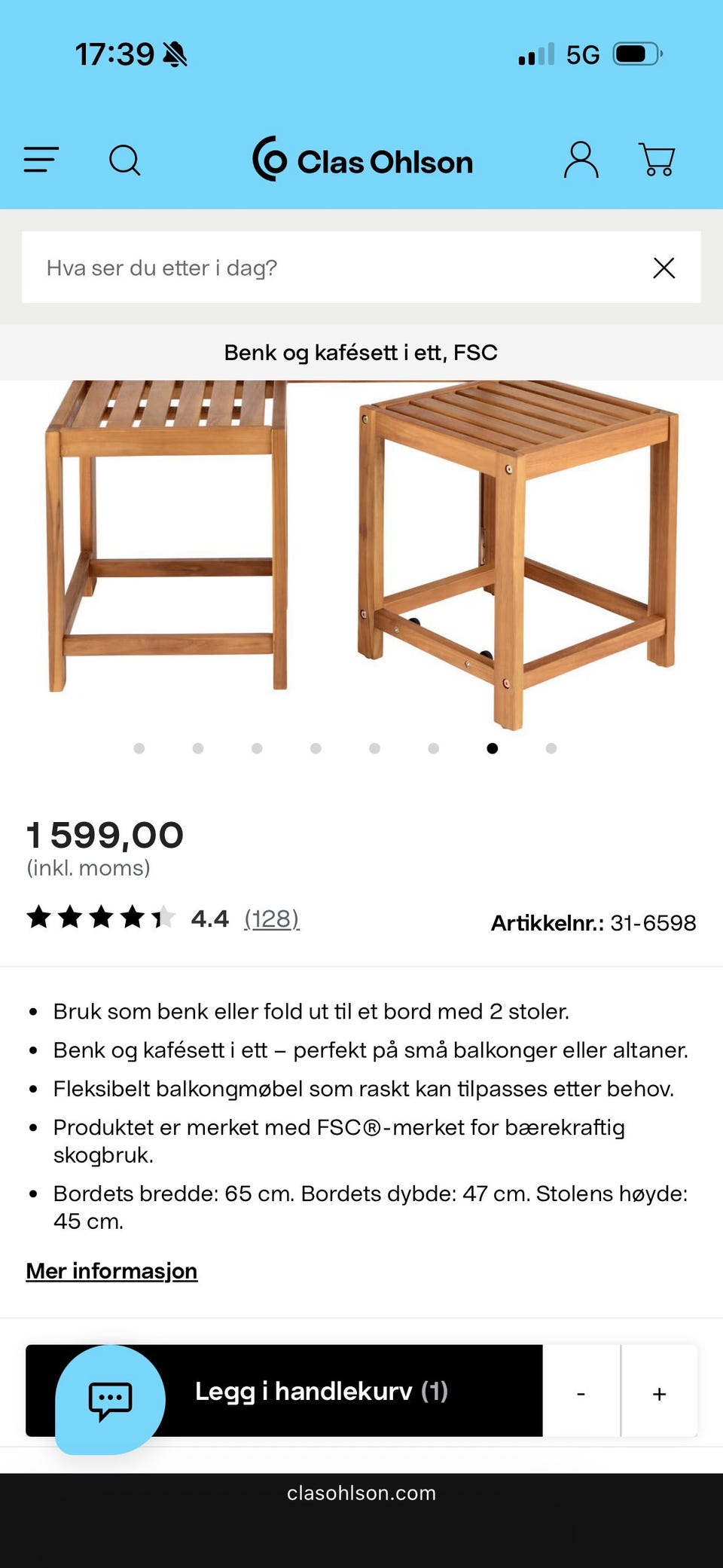Expand Mer informasjon section

pyautogui.click(x=111, y=1270)
